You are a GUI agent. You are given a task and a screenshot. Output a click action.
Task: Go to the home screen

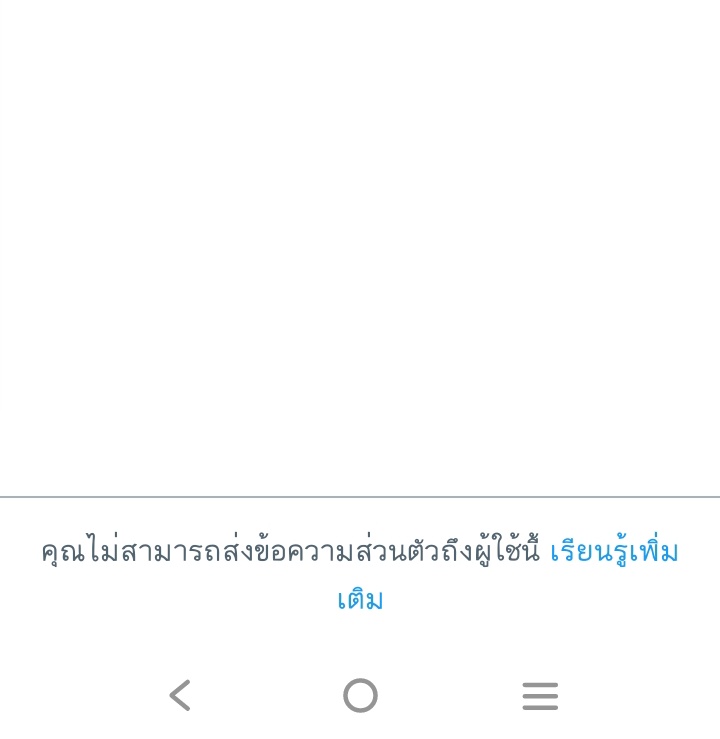point(360,695)
